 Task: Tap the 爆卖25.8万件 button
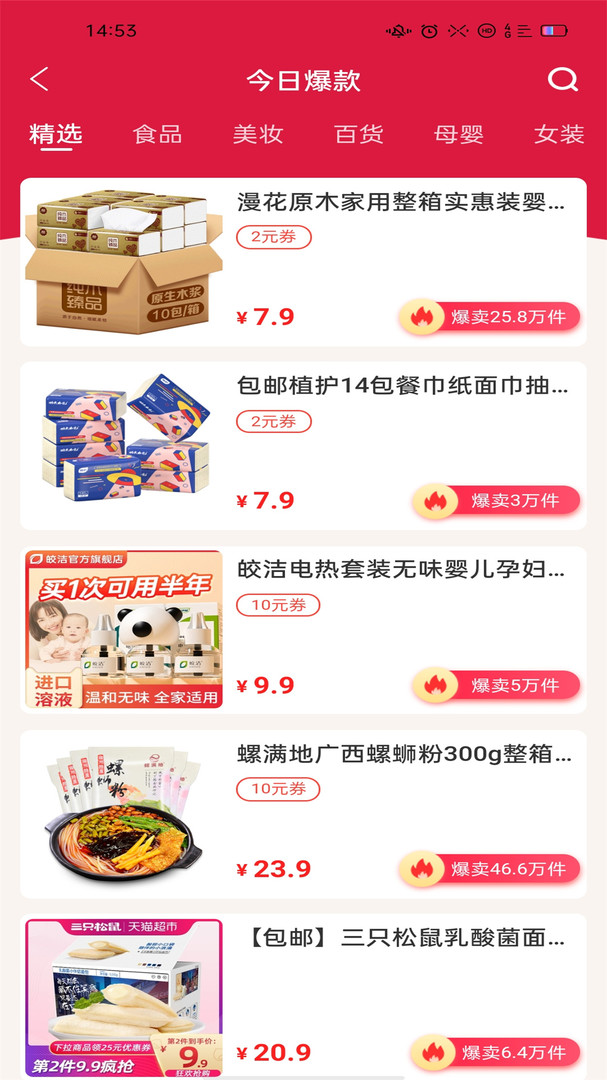point(490,317)
